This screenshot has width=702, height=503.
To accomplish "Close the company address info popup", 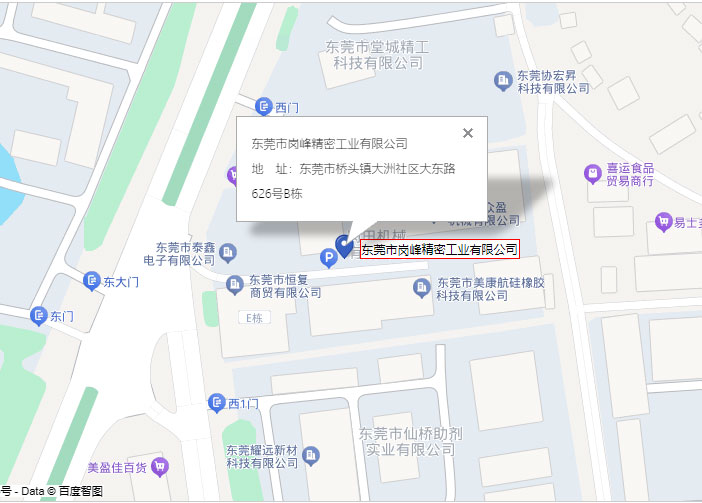I will point(467,133).
